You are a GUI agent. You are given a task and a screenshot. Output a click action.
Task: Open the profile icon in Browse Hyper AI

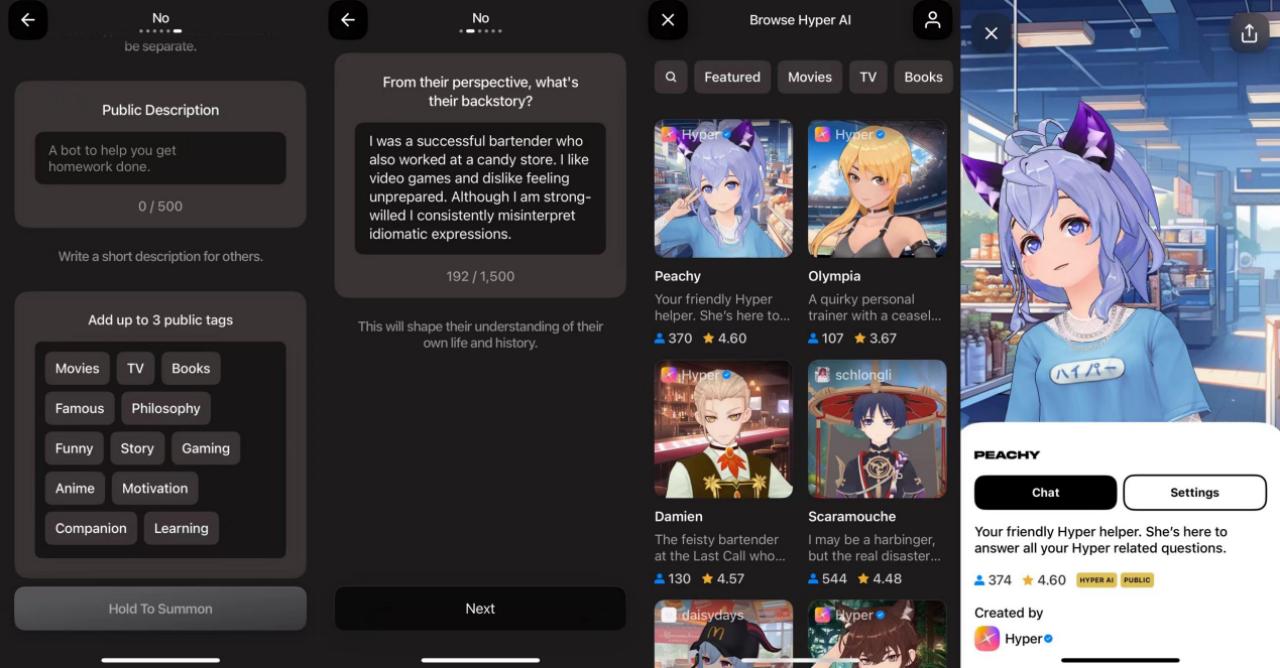coord(932,20)
